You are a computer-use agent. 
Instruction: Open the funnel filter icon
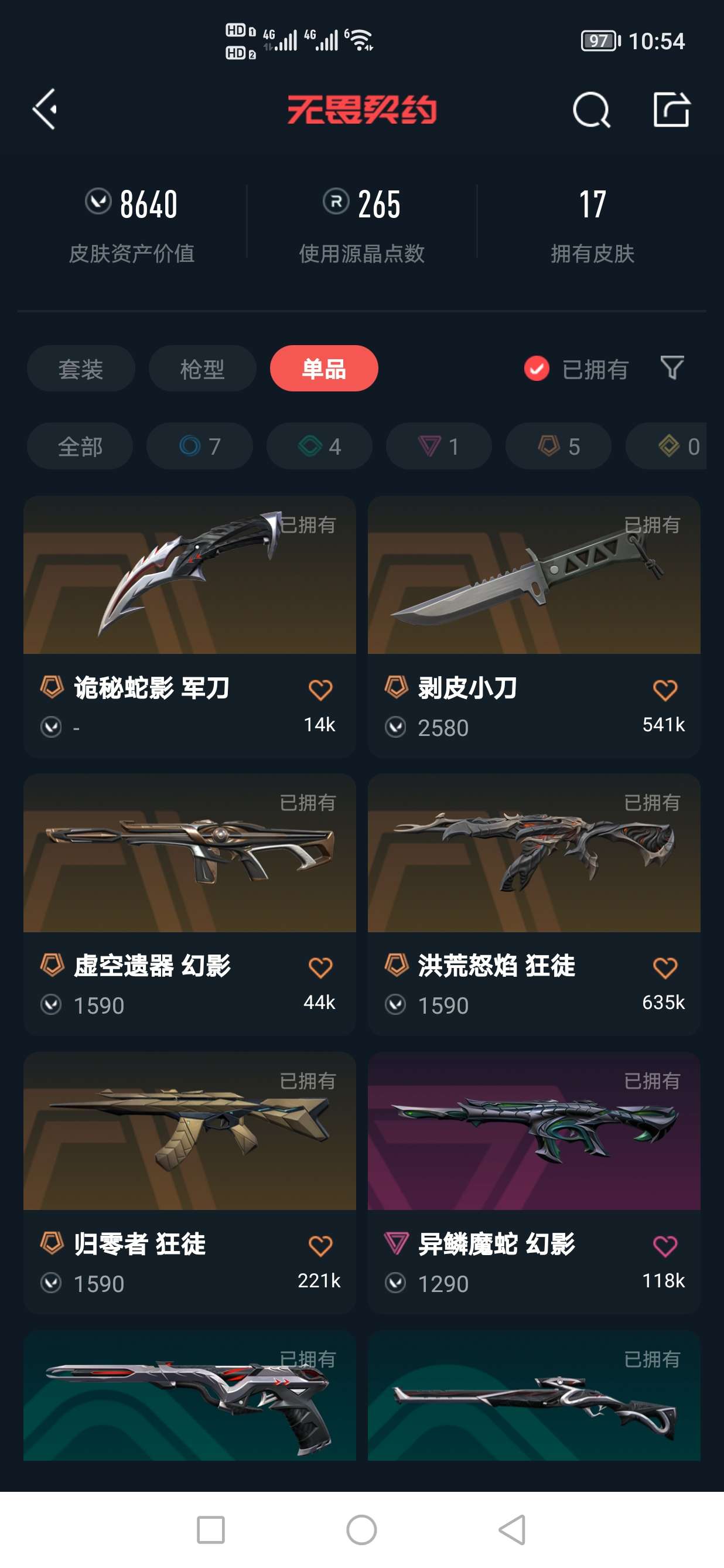point(672,367)
